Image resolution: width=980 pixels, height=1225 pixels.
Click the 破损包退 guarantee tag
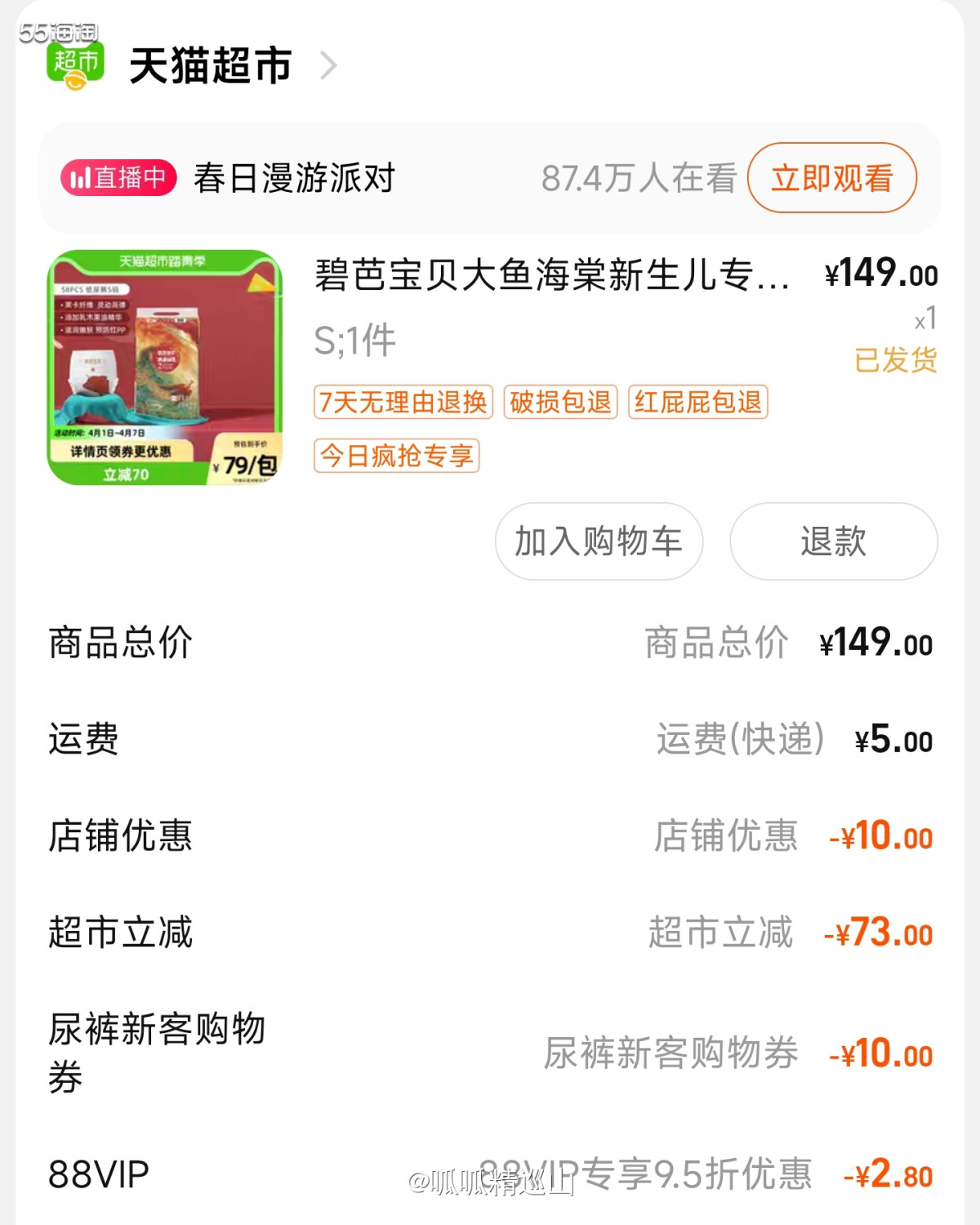pos(560,402)
